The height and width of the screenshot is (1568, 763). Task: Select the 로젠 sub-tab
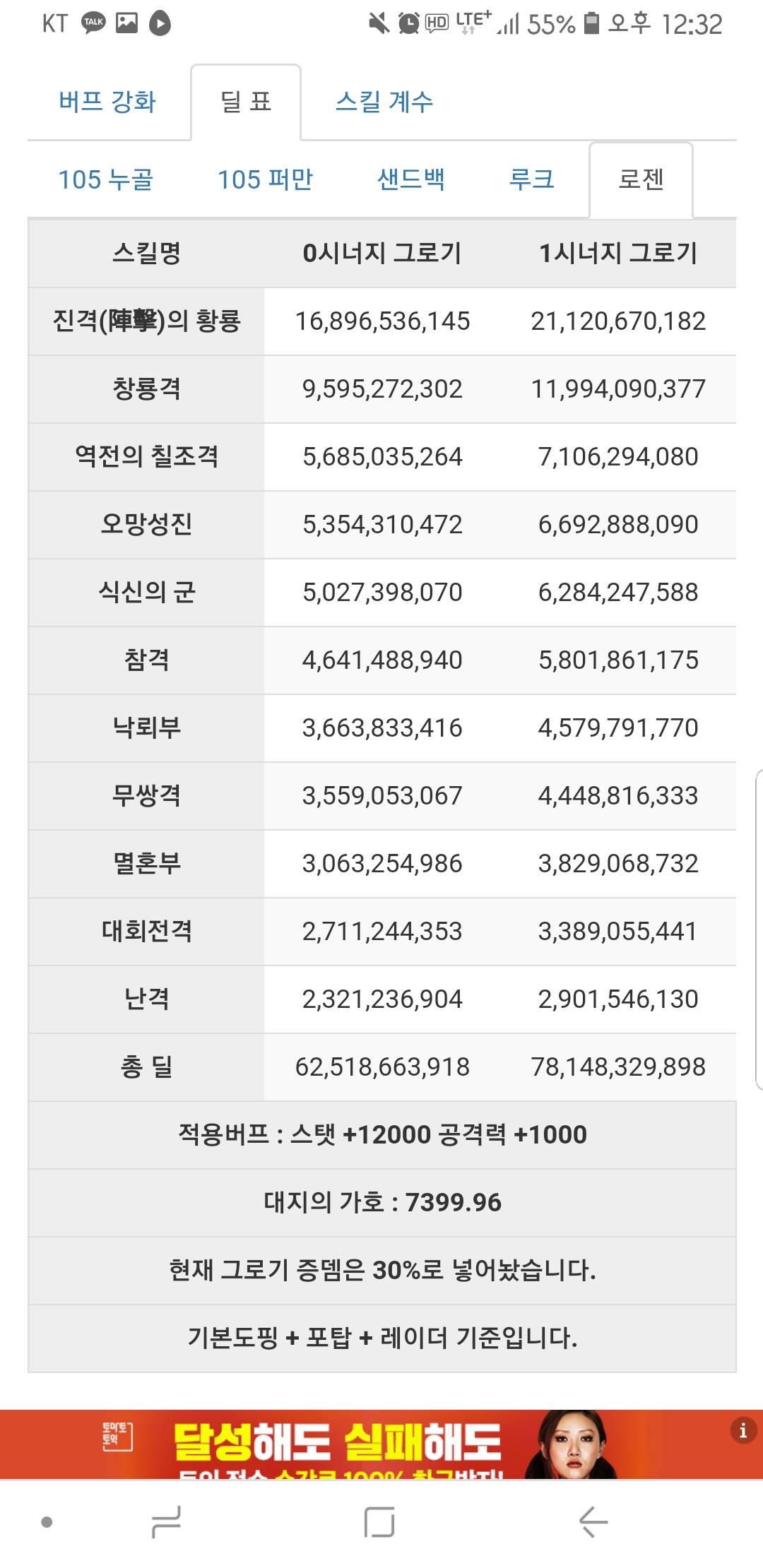click(641, 179)
